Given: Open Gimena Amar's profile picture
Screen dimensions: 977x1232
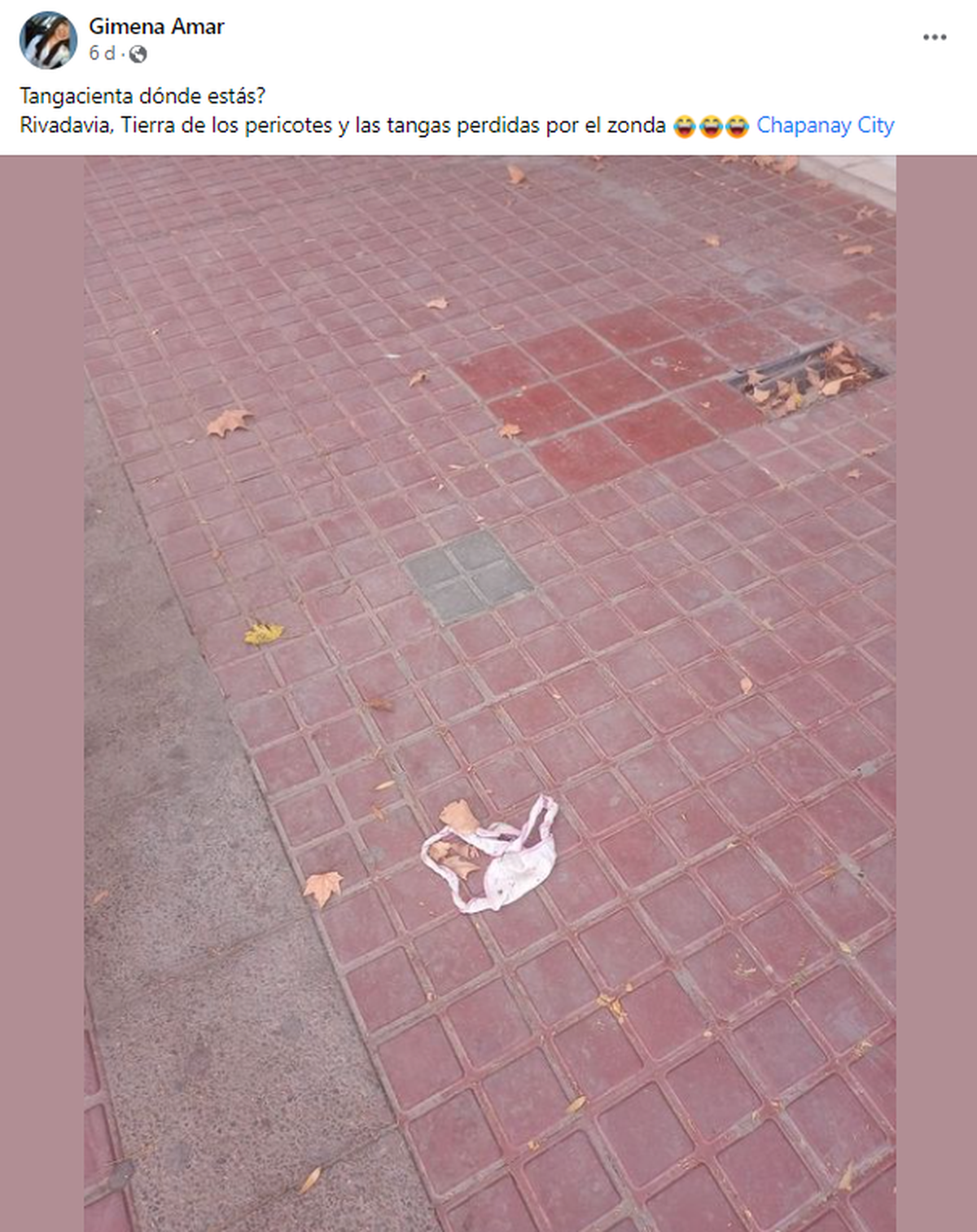Looking at the screenshot, I should pyautogui.click(x=48, y=40).
